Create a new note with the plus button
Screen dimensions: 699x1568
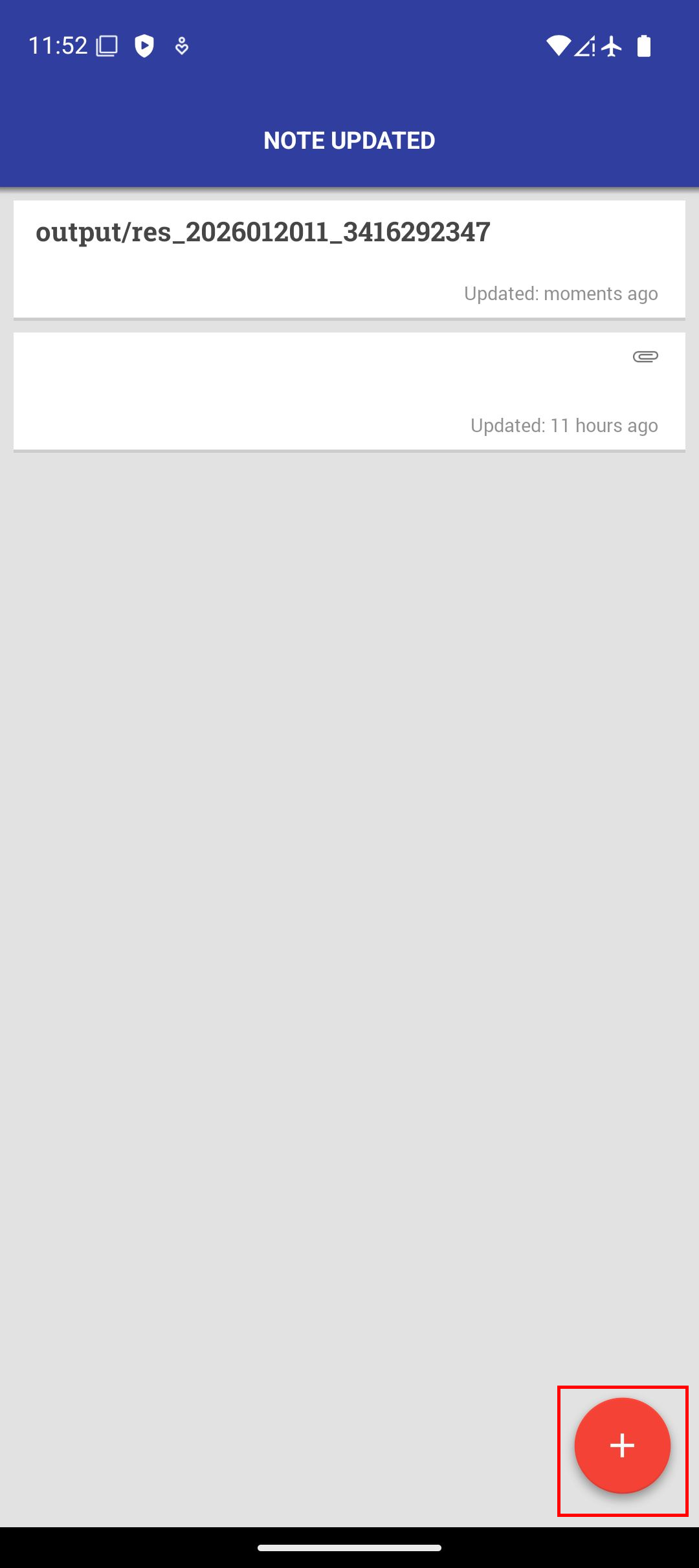click(x=622, y=1446)
